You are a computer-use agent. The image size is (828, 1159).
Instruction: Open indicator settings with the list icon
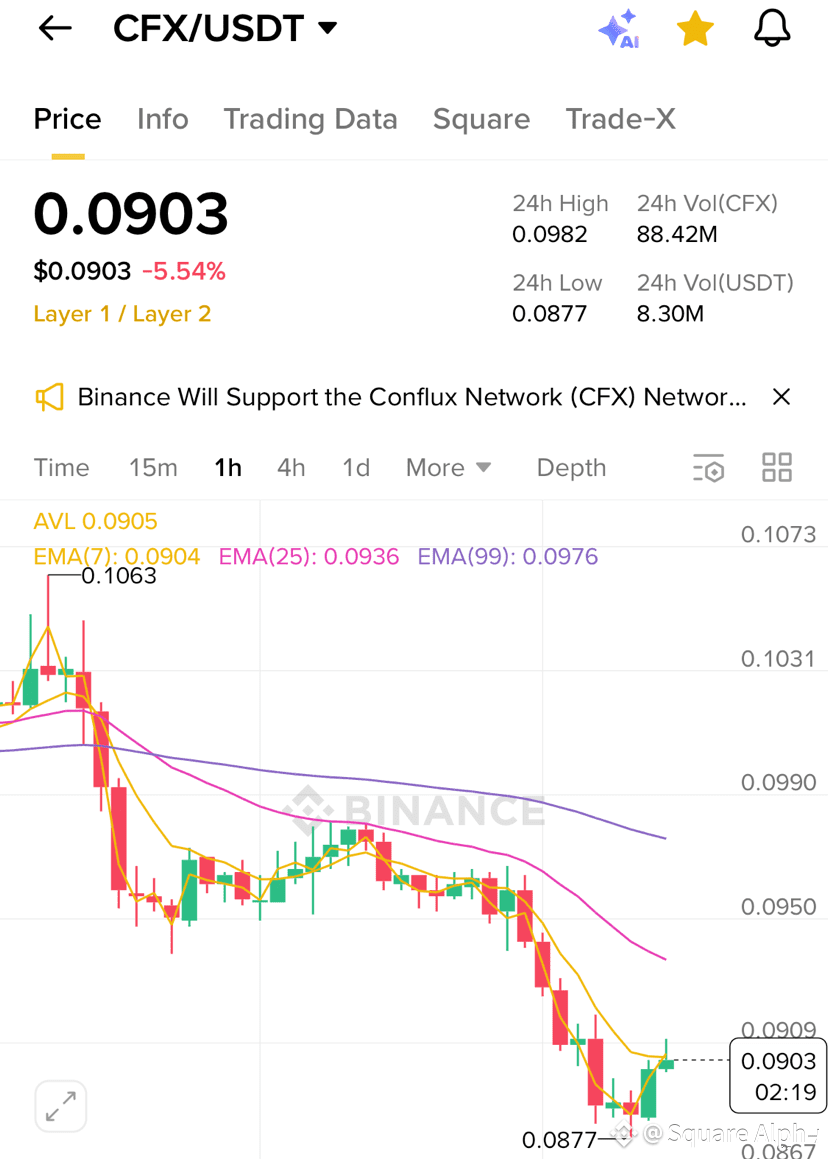[708, 467]
